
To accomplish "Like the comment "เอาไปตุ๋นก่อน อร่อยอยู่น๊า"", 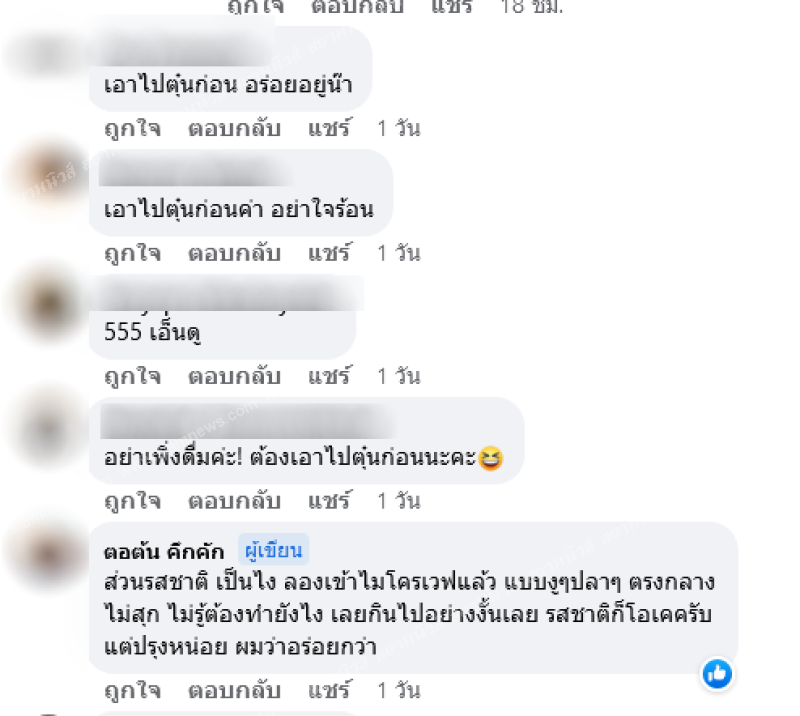I will (132, 129).
